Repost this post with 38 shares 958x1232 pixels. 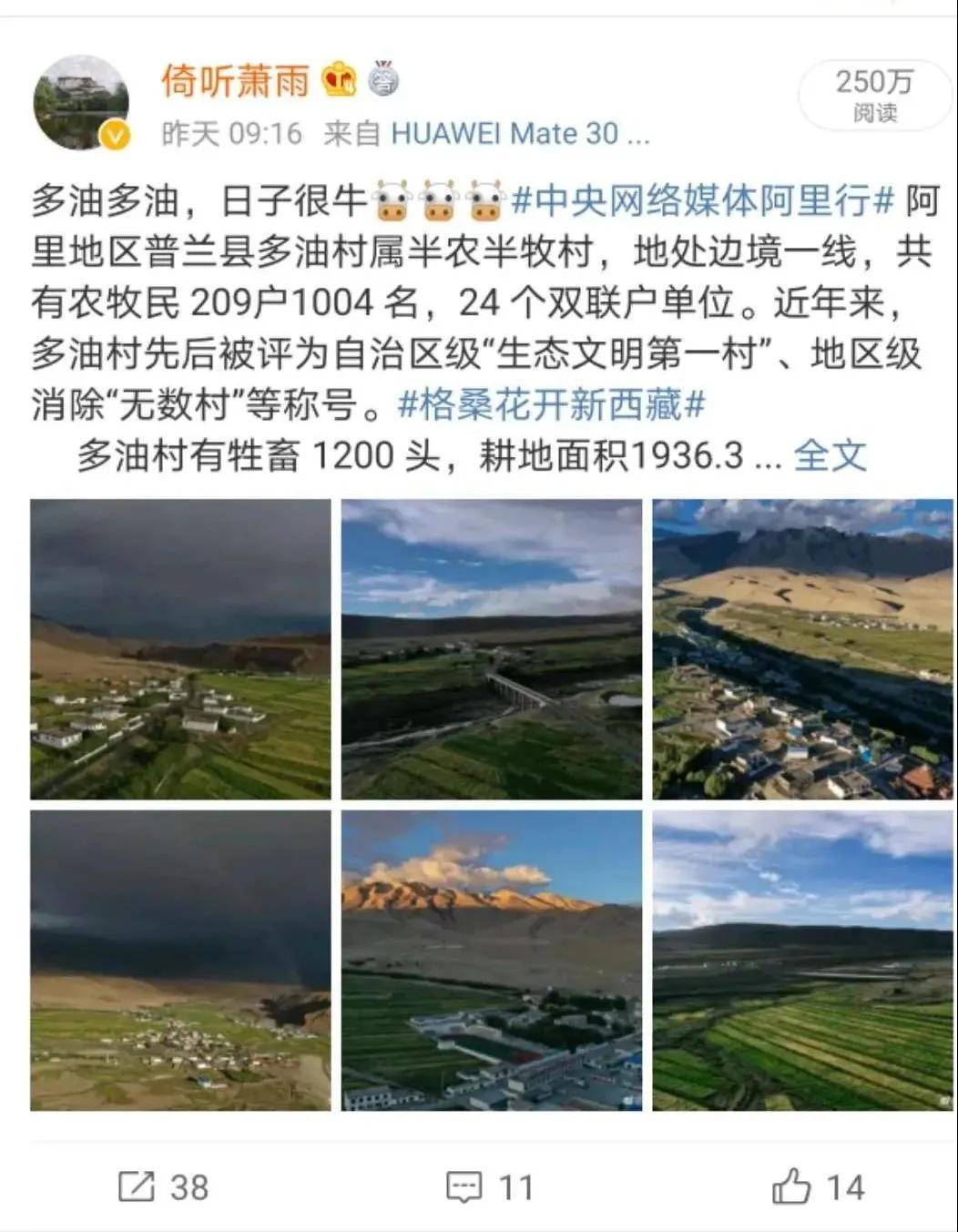pyautogui.click(x=164, y=1186)
